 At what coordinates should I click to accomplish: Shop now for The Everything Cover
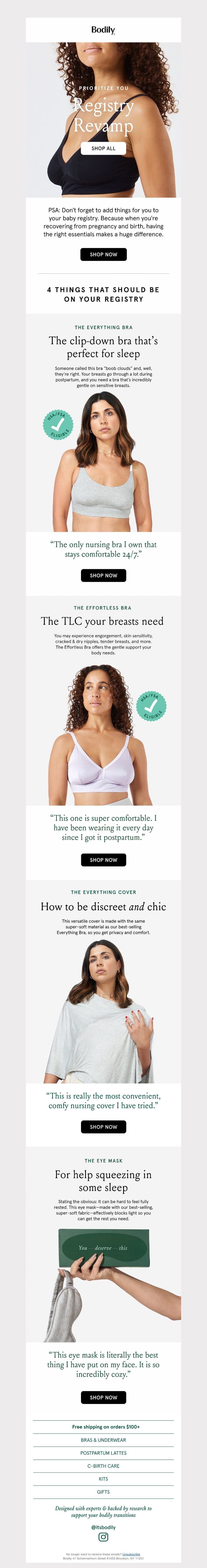pyautogui.click(x=103, y=1127)
